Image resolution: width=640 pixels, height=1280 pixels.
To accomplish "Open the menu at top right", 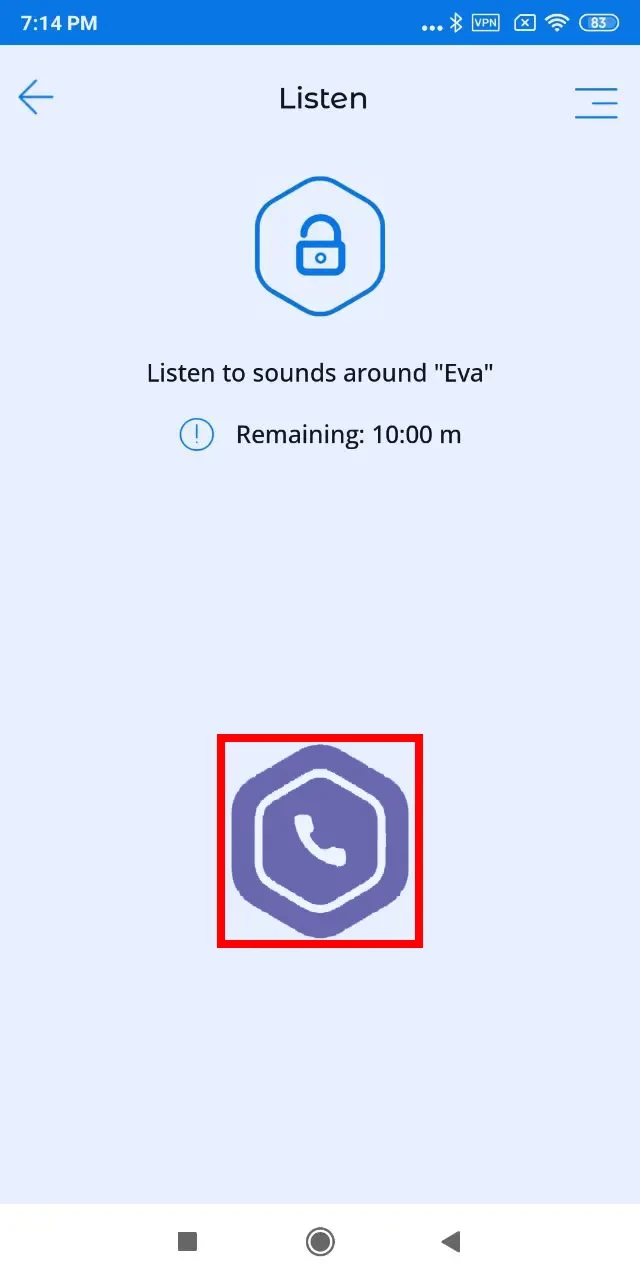I will (596, 102).
